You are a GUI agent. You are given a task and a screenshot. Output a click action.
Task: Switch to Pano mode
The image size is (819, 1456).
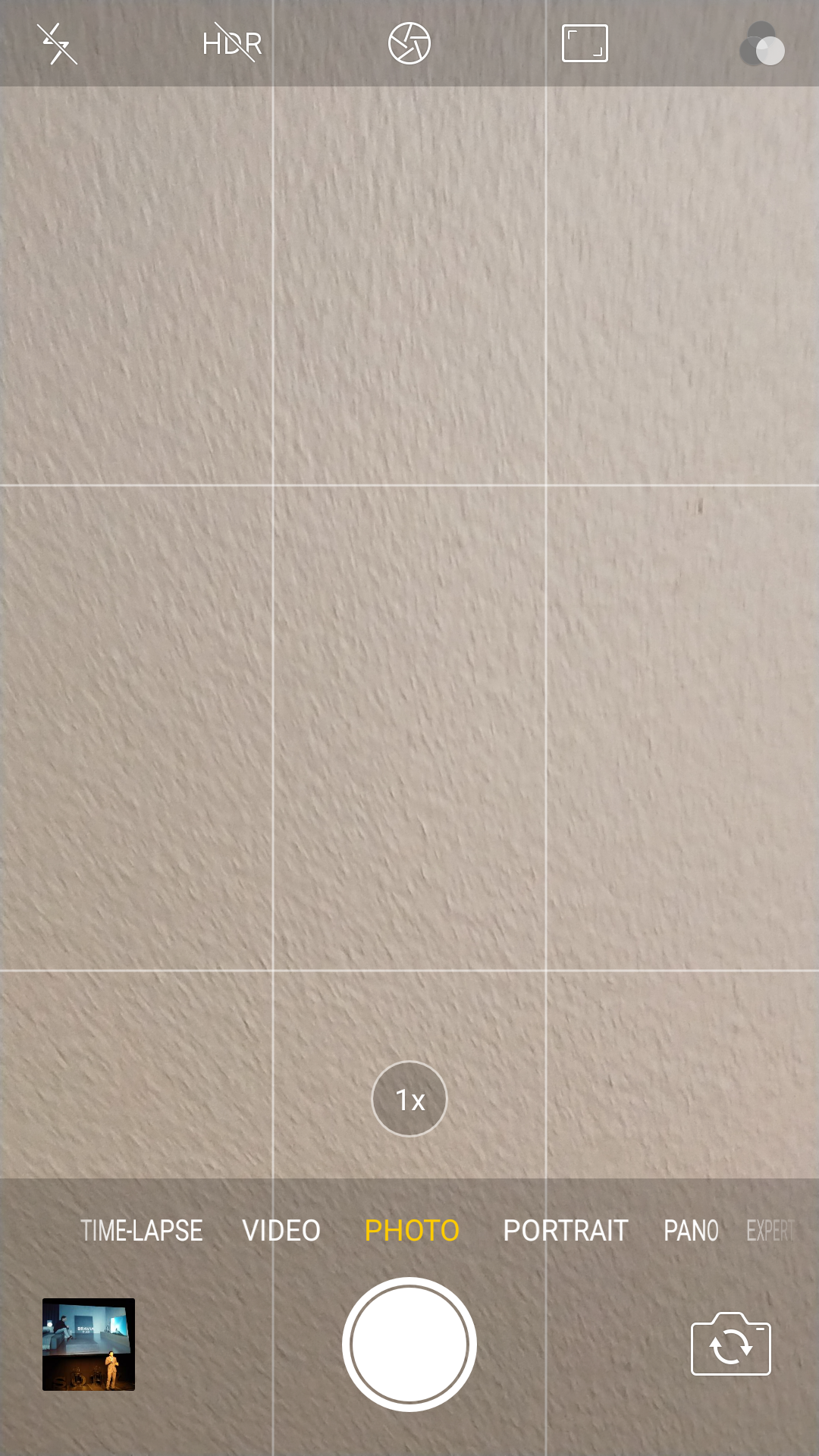(x=691, y=1230)
